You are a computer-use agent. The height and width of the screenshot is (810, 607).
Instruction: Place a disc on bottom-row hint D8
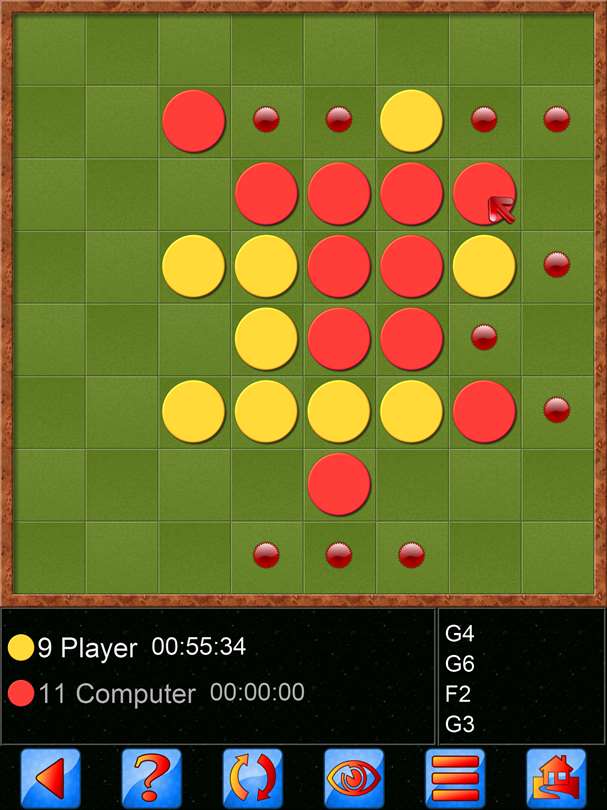(266, 555)
